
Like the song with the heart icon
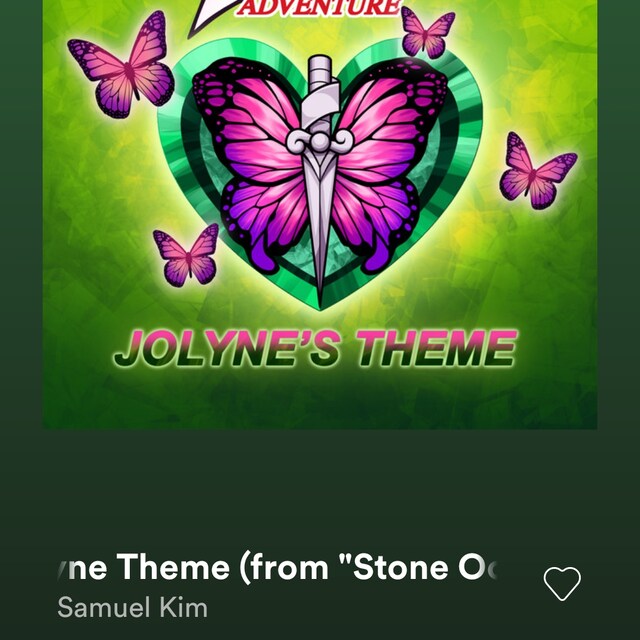click(x=562, y=583)
